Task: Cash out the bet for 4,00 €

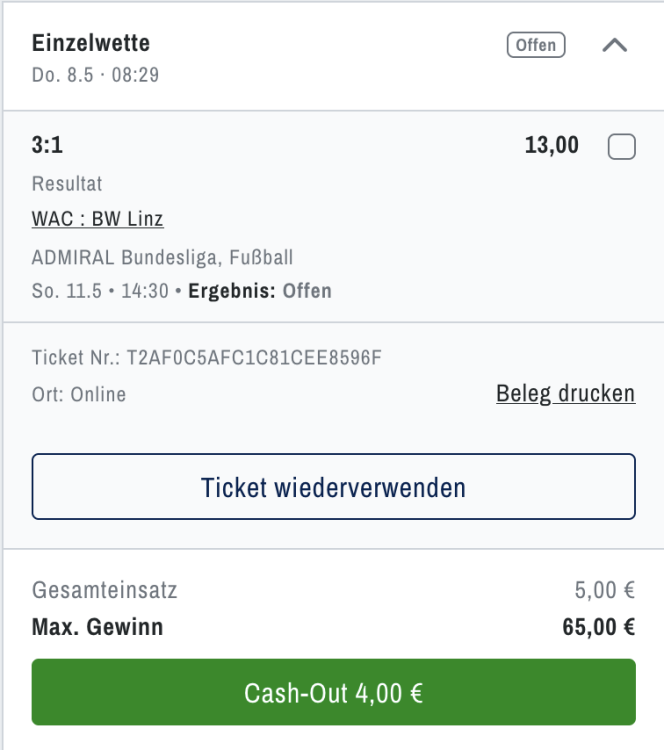Action: click(x=333, y=692)
